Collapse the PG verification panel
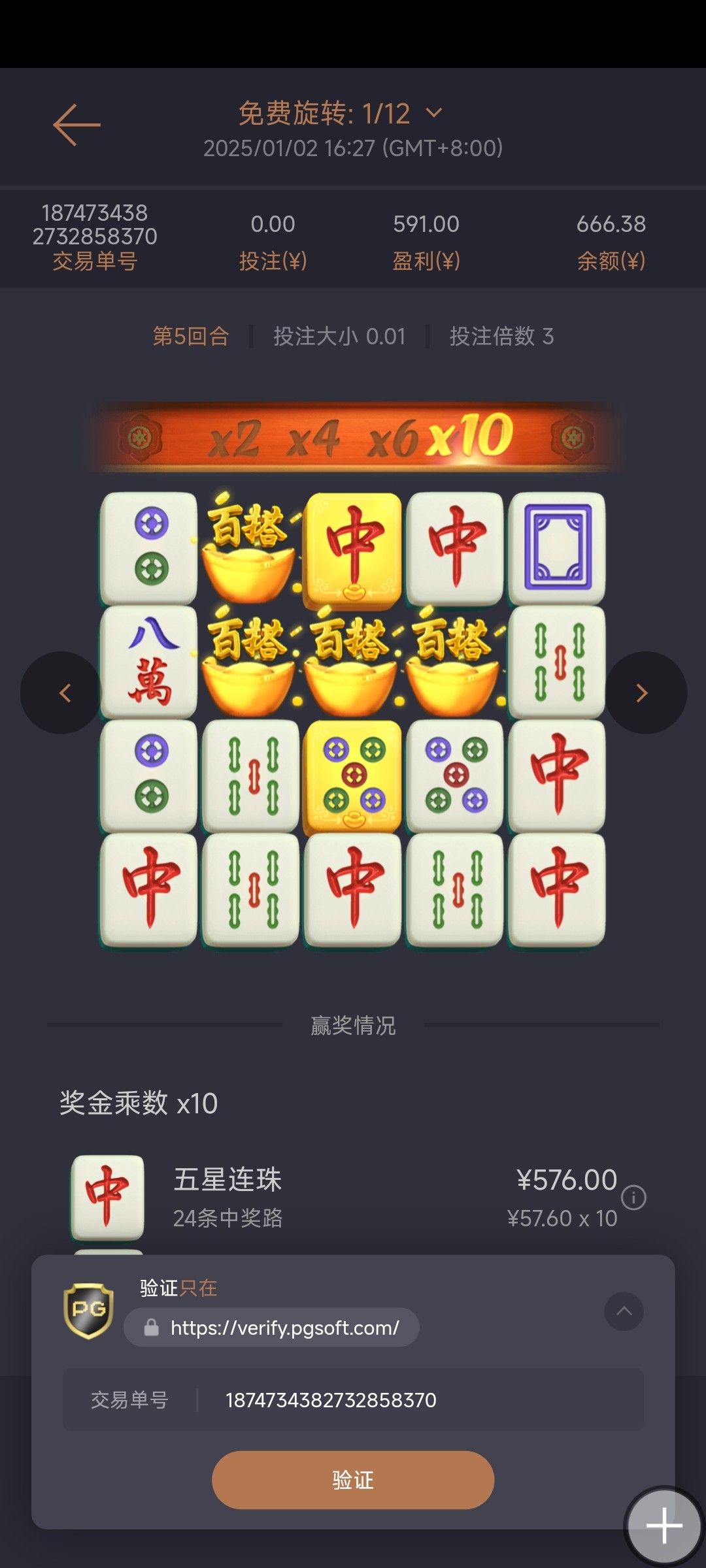This screenshot has width=706, height=1568. pyautogui.click(x=624, y=1311)
